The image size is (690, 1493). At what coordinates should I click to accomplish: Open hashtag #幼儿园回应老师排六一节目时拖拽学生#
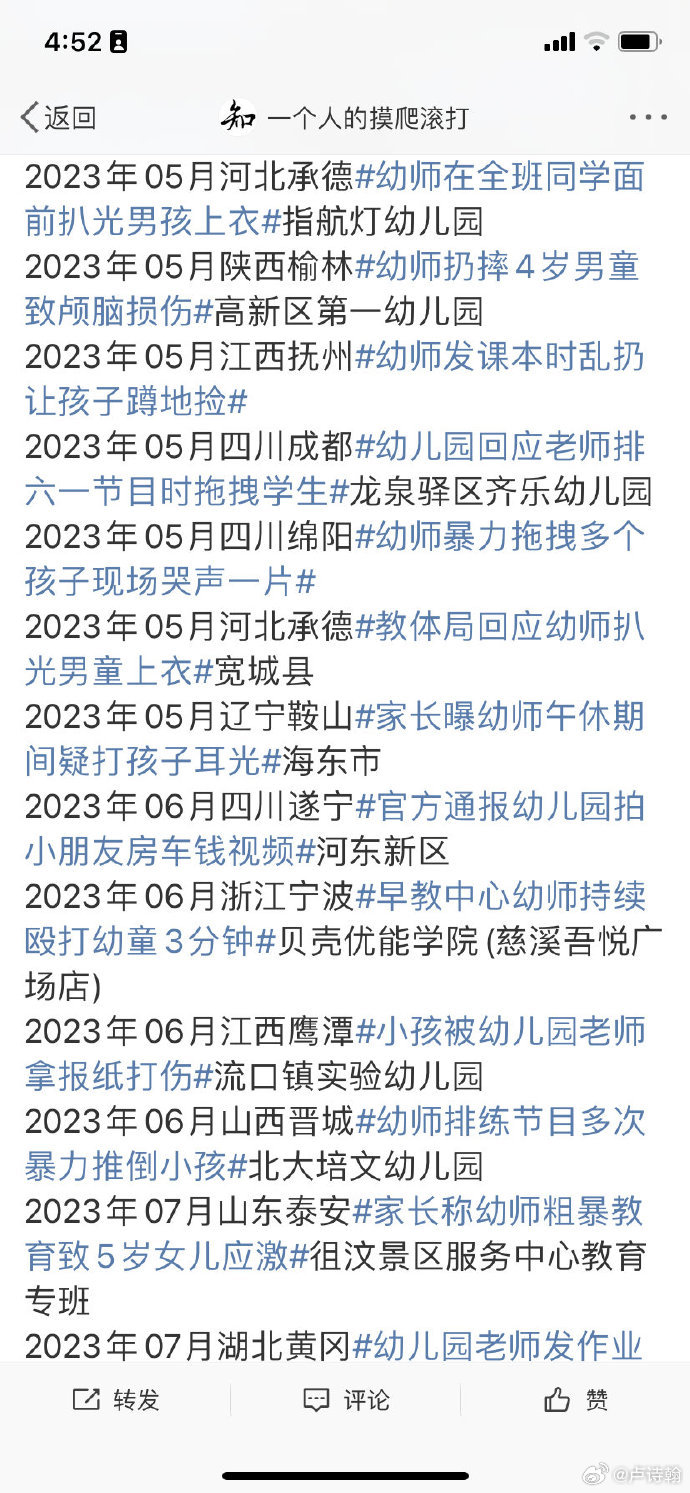point(500,447)
